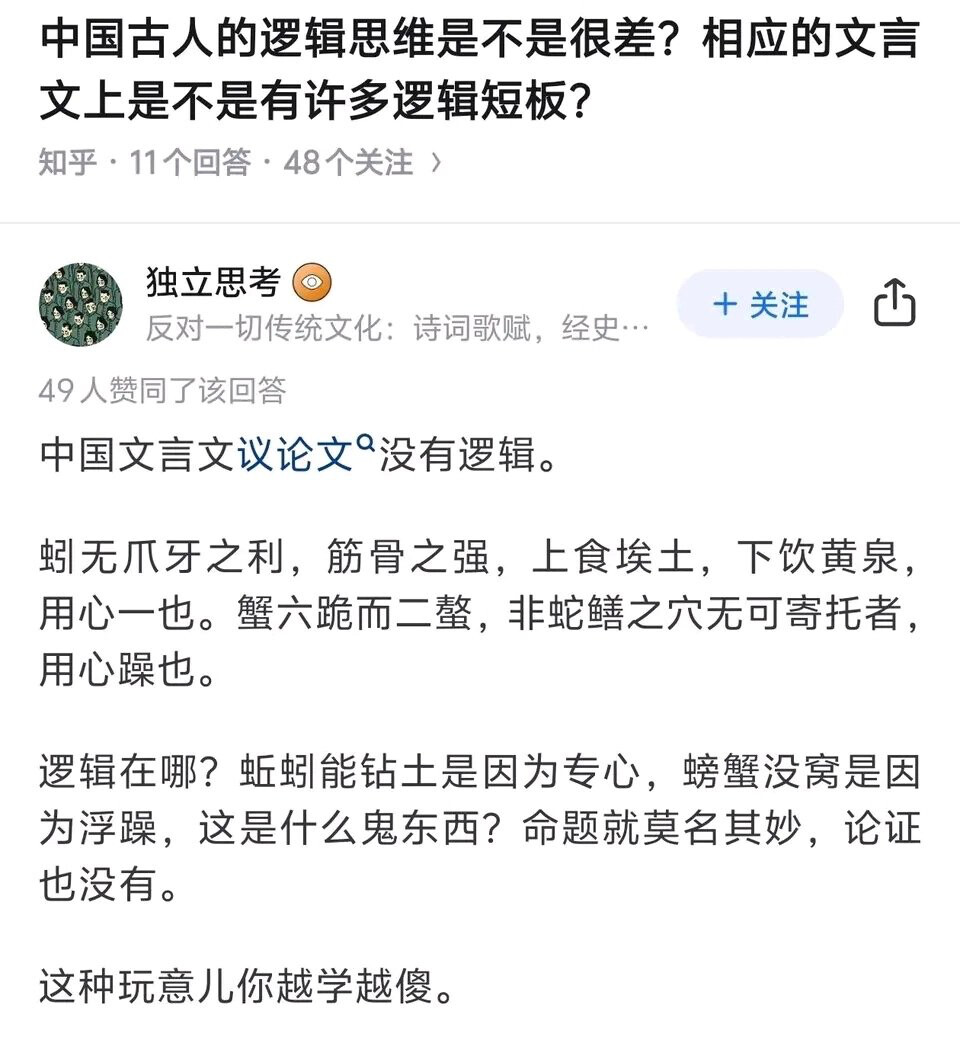Open 独立思考's profile avatar
Viewport: 960px width, 1059px height.
[x=81, y=304]
